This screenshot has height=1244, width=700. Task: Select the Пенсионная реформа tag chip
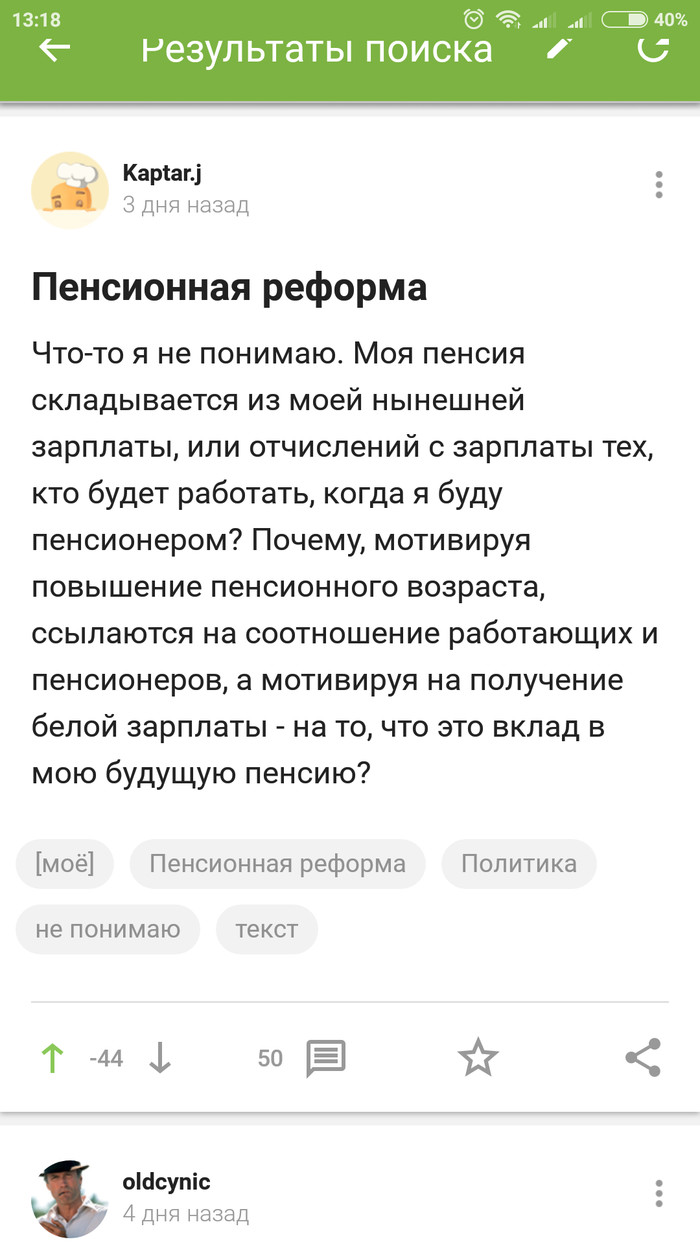click(277, 864)
